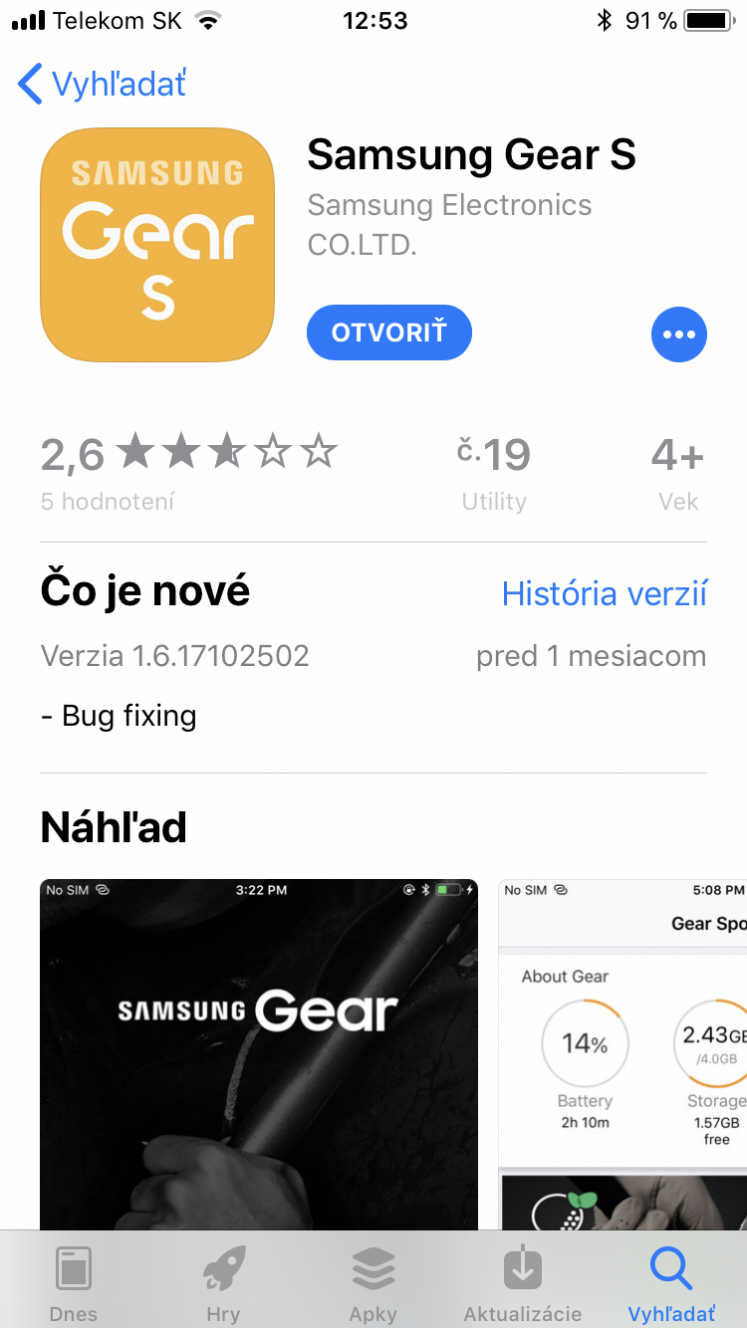The width and height of the screenshot is (747, 1328).
Task: Tap the OTVORIŤ button to open app
Action: (x=389, y=332)
